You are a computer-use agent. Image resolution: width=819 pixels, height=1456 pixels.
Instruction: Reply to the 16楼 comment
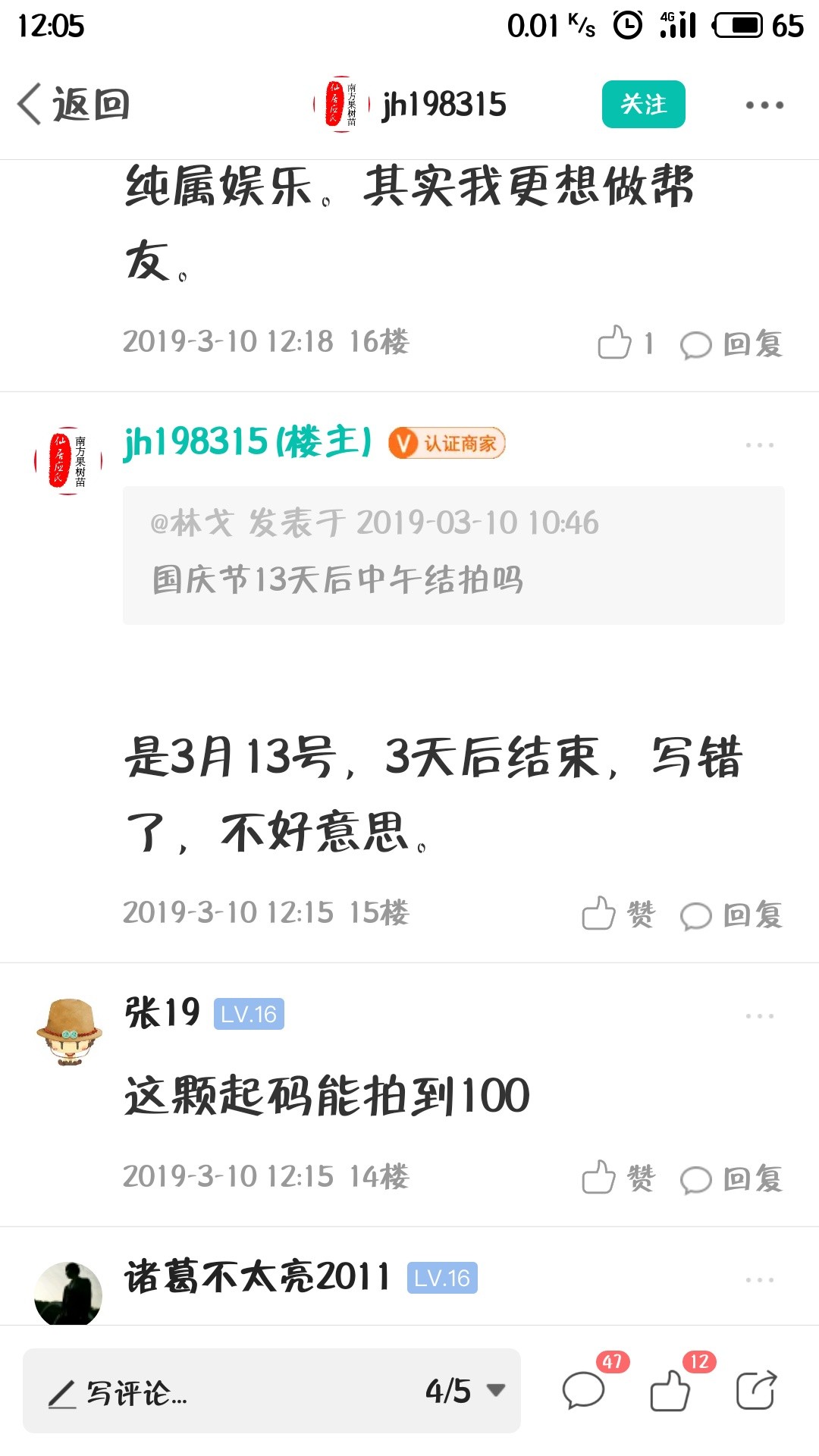[x=731, y=344]
